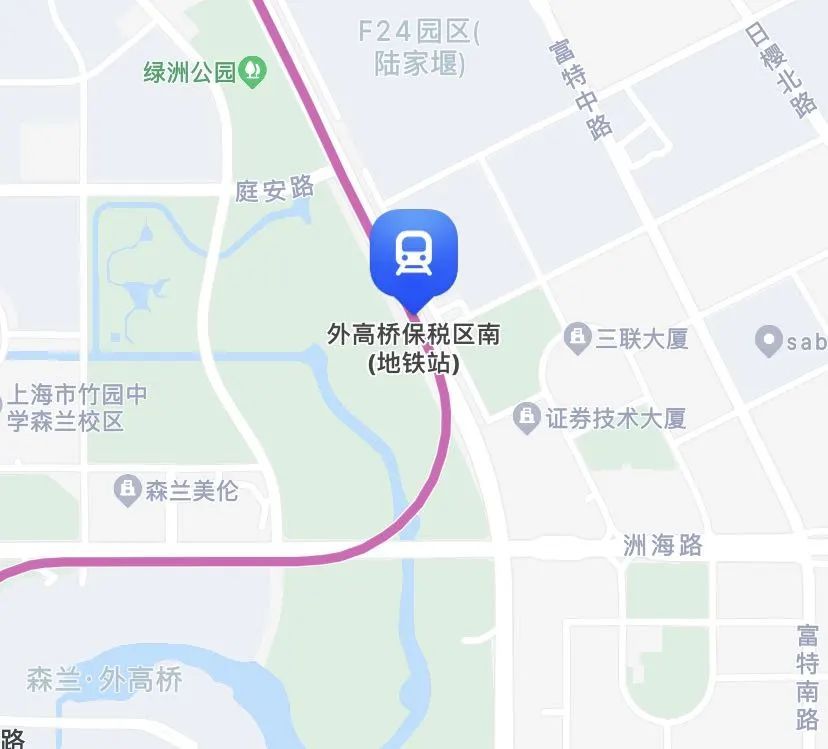Select the 森兰美伦 place marker
The width and height of the screenshot is (828, 749).
127,490
